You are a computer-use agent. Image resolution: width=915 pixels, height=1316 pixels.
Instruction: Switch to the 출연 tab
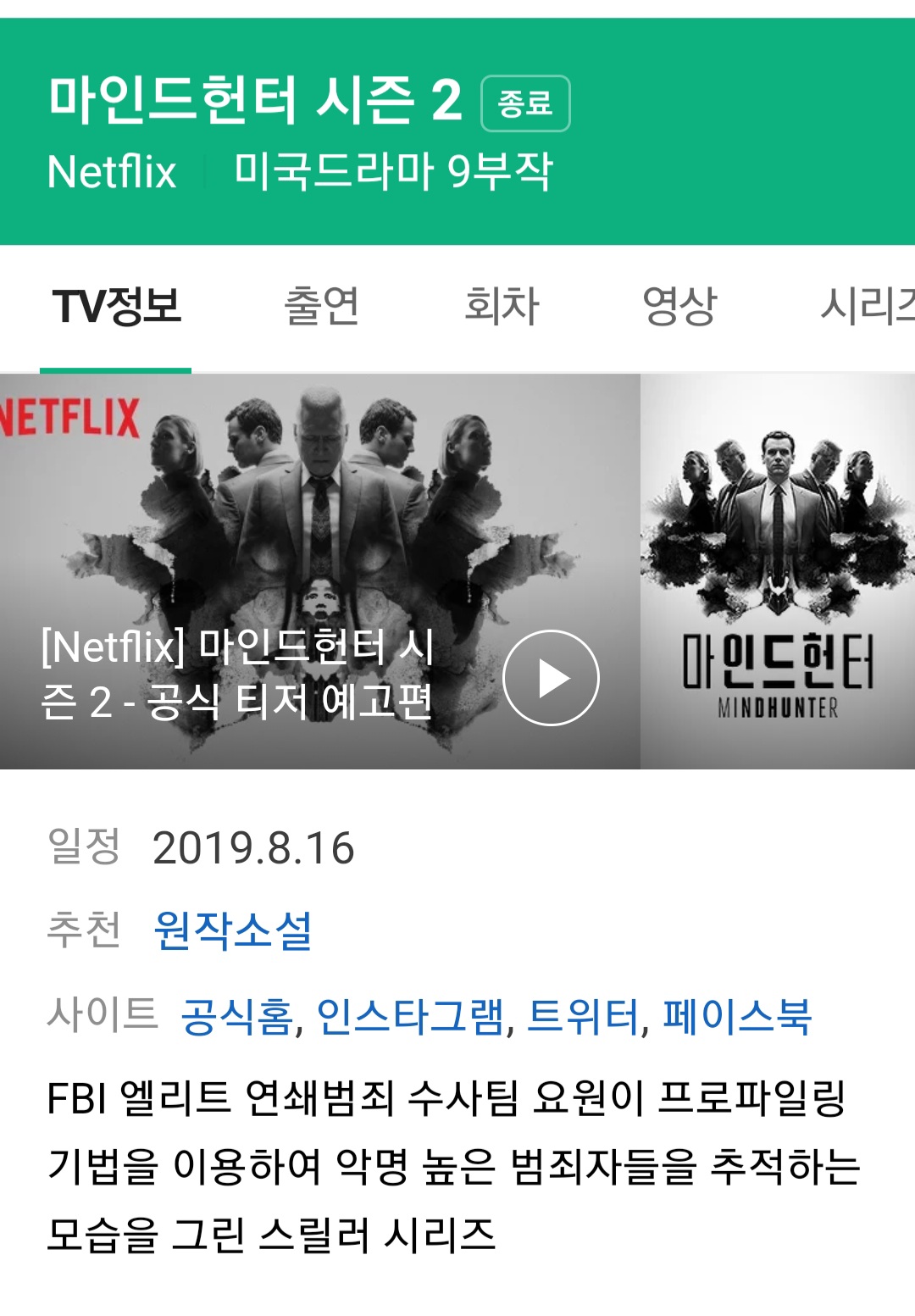click(x=321, y=307)
